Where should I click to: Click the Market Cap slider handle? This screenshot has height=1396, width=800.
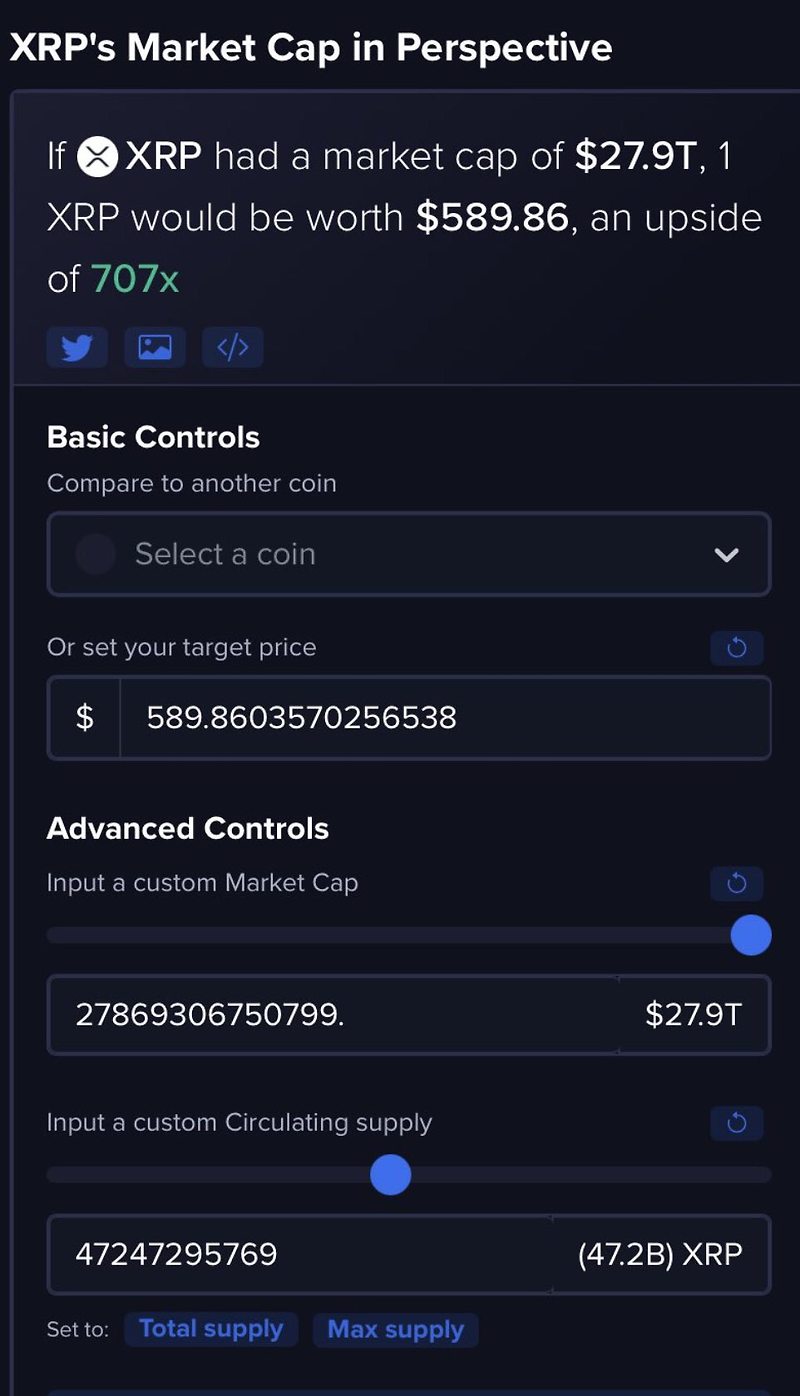point(751,935)
